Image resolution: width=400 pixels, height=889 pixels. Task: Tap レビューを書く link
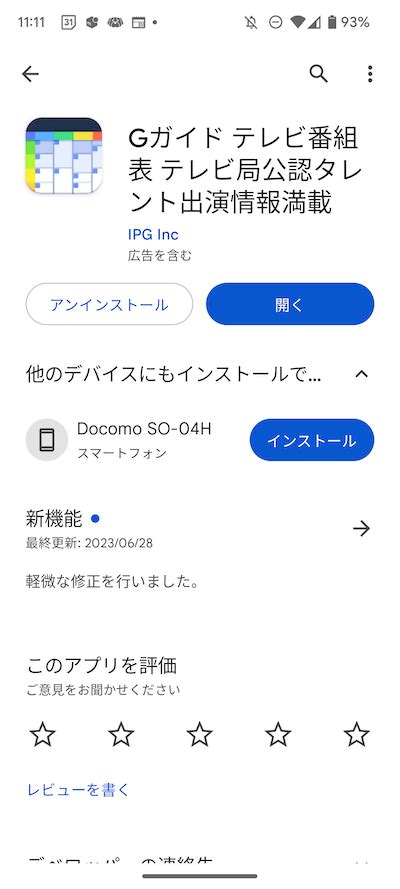pos(78,789)
